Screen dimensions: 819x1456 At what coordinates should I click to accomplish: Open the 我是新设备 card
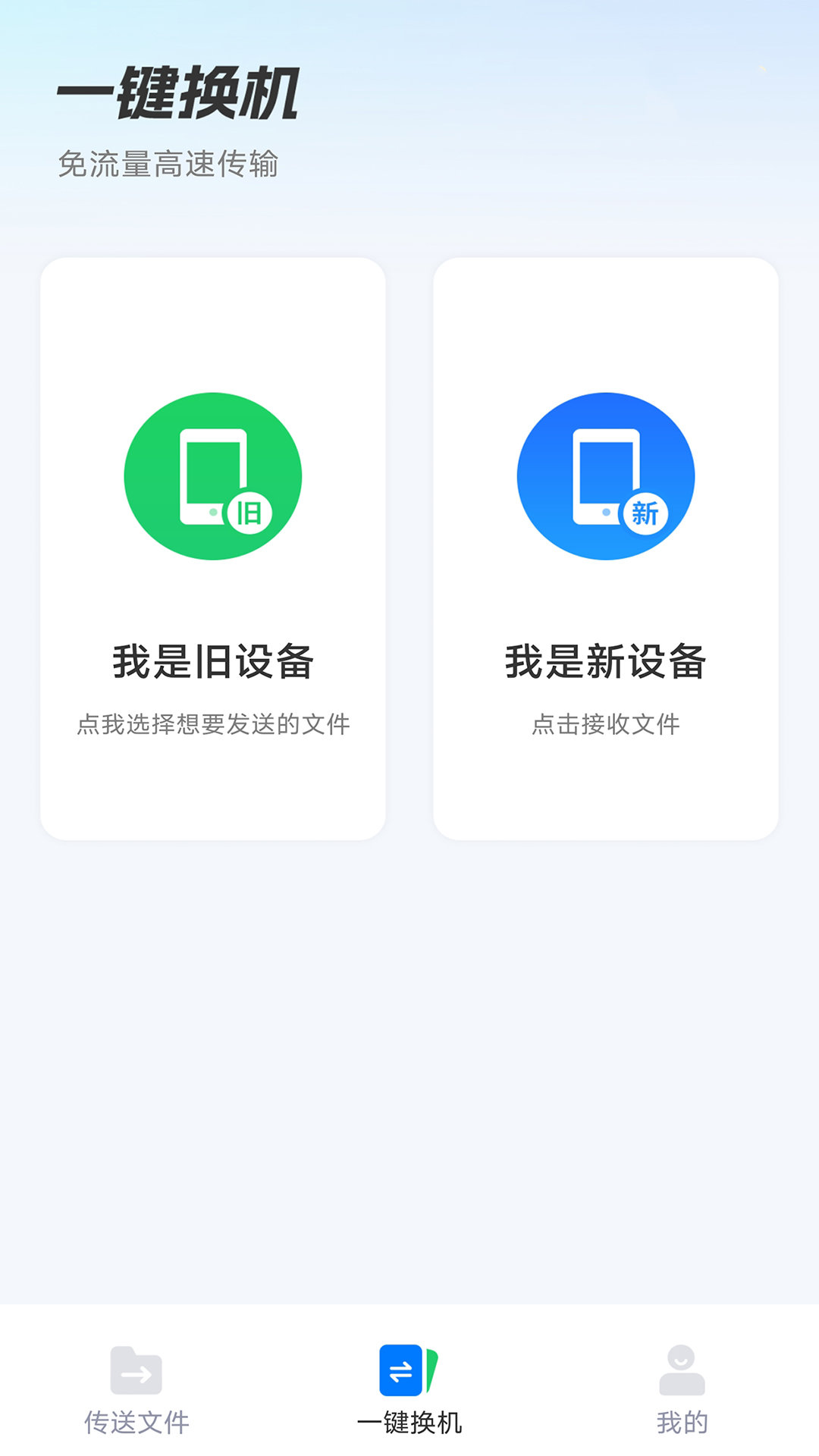coord(606,546)
